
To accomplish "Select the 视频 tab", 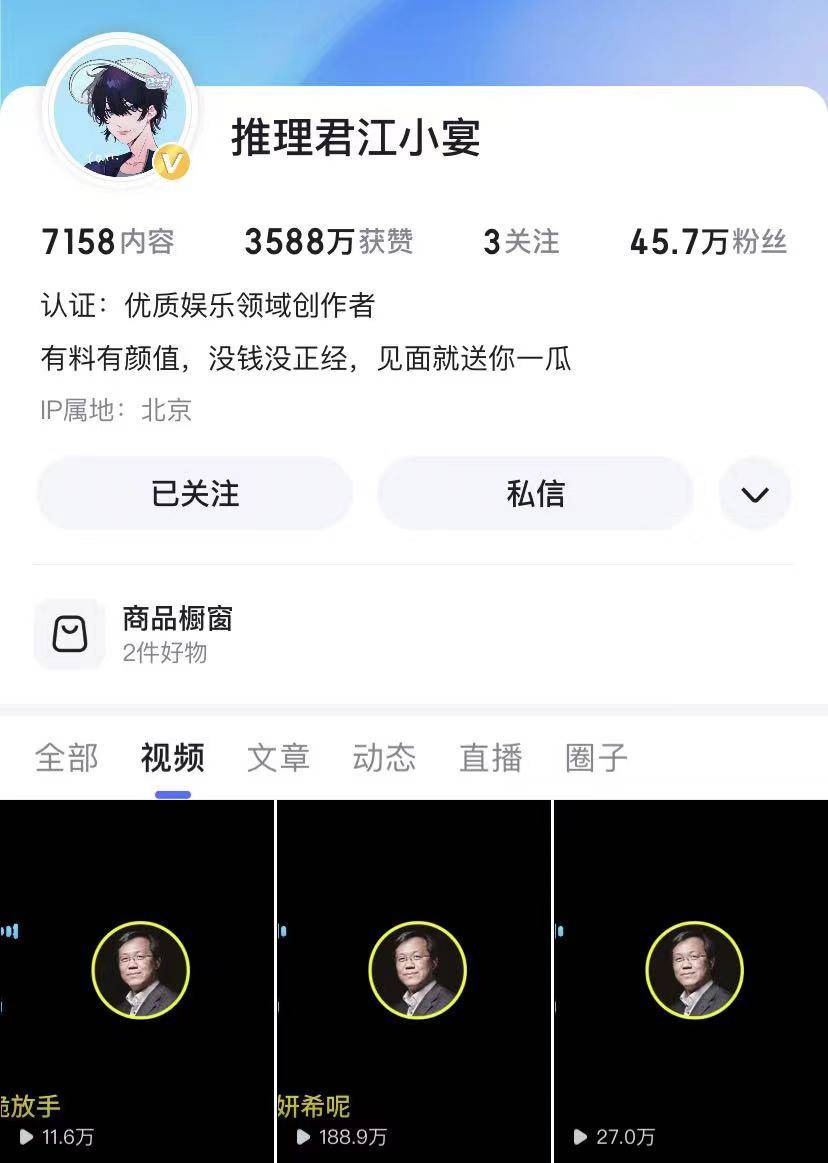I will tap(172, 757).
